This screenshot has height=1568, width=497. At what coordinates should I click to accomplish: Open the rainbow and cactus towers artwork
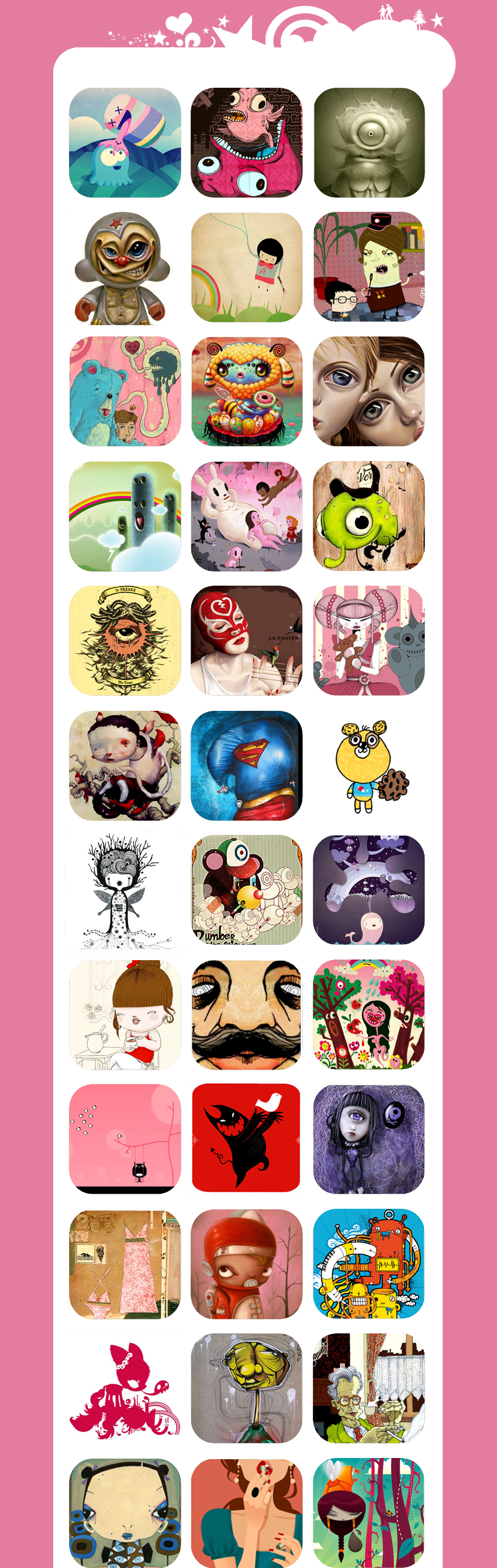coord(125,515)
